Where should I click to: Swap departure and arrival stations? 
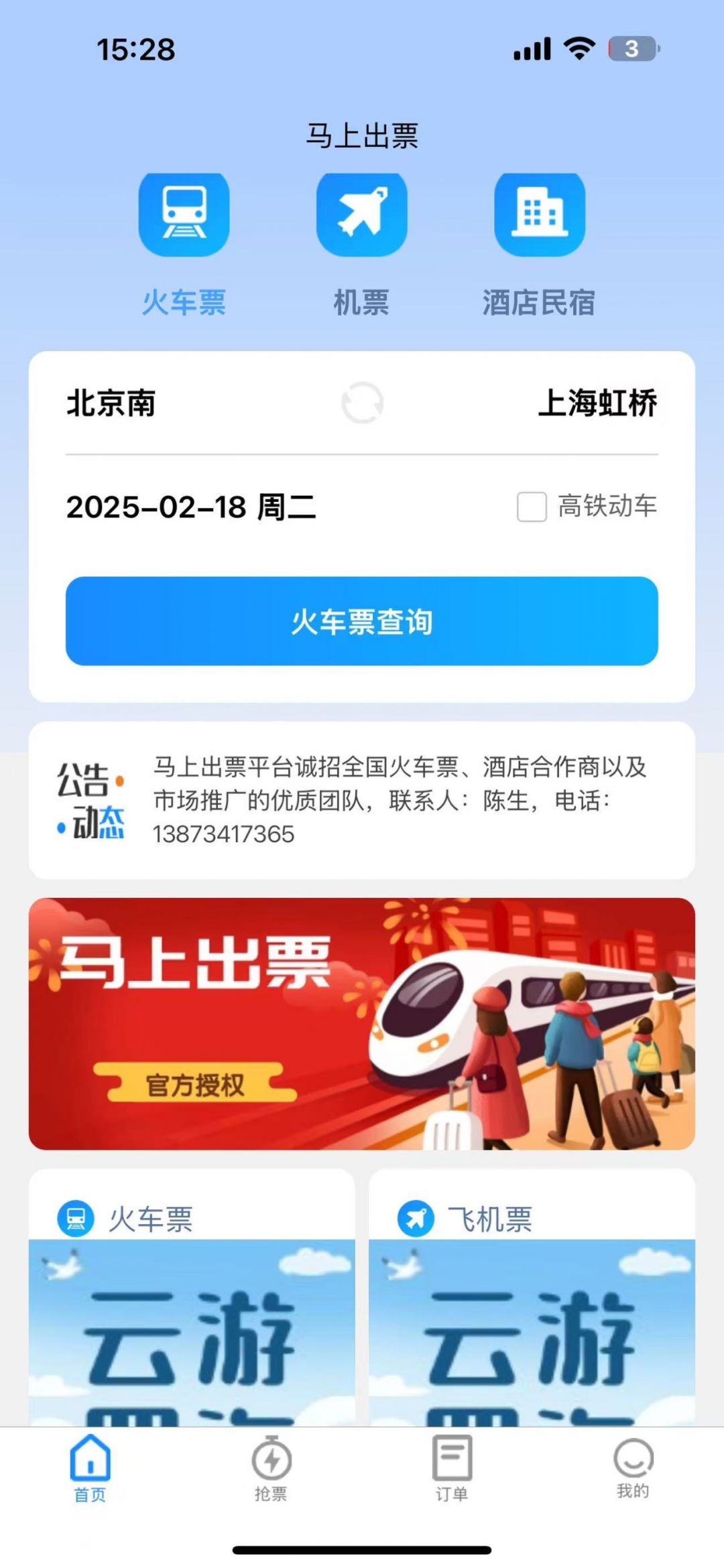click(362, 403)
